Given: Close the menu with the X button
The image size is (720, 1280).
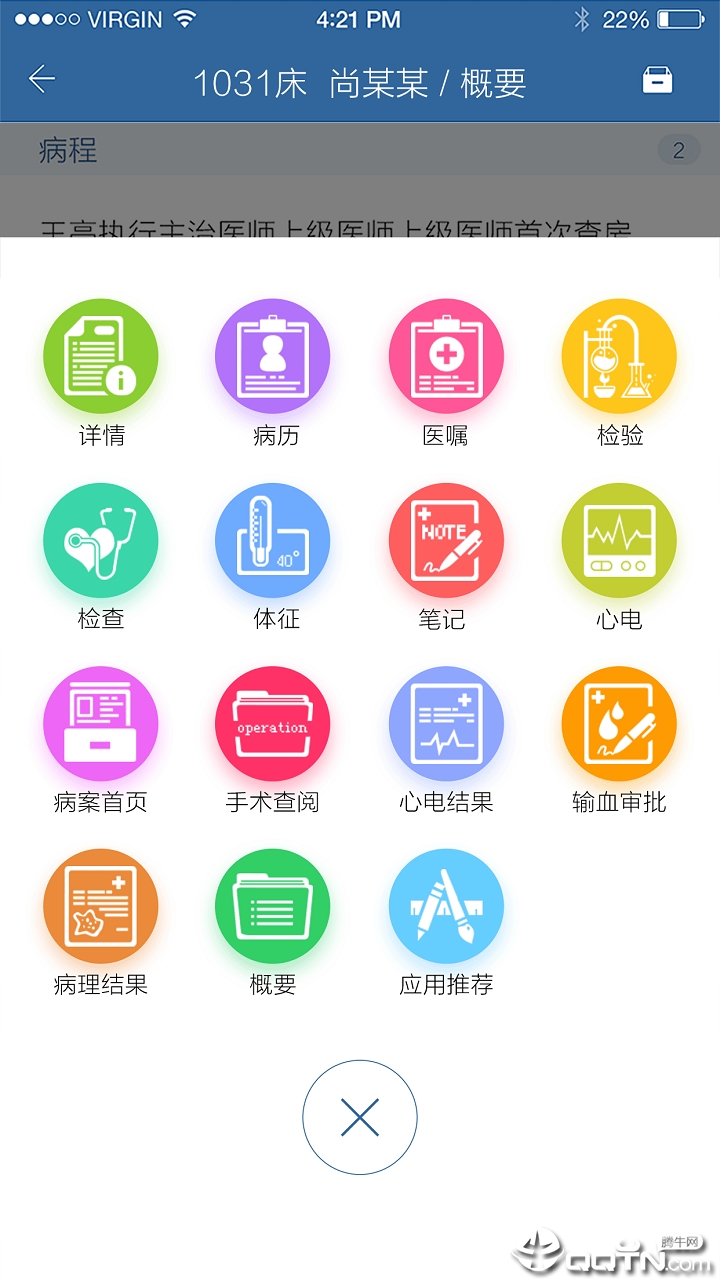Looking at the screenshot, I should coord(360,1117).
